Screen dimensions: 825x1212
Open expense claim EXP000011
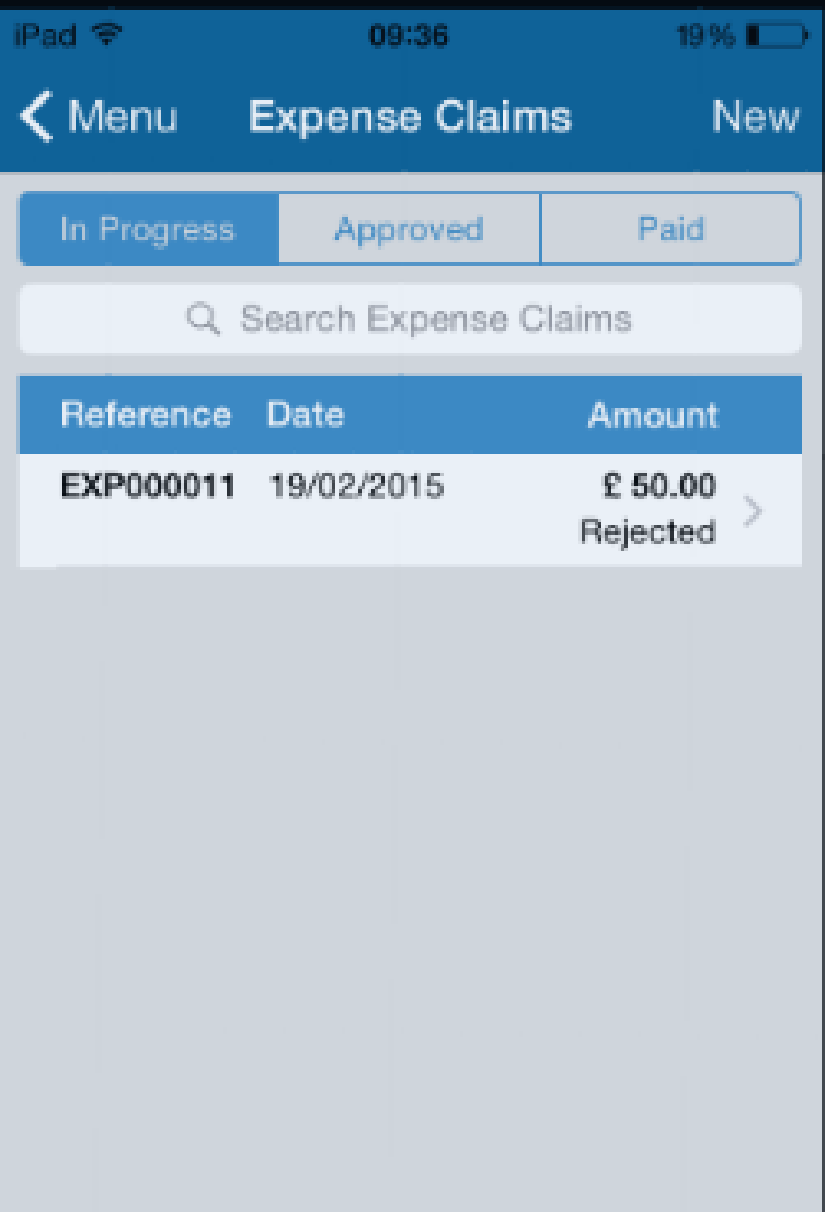pos(410,510)
